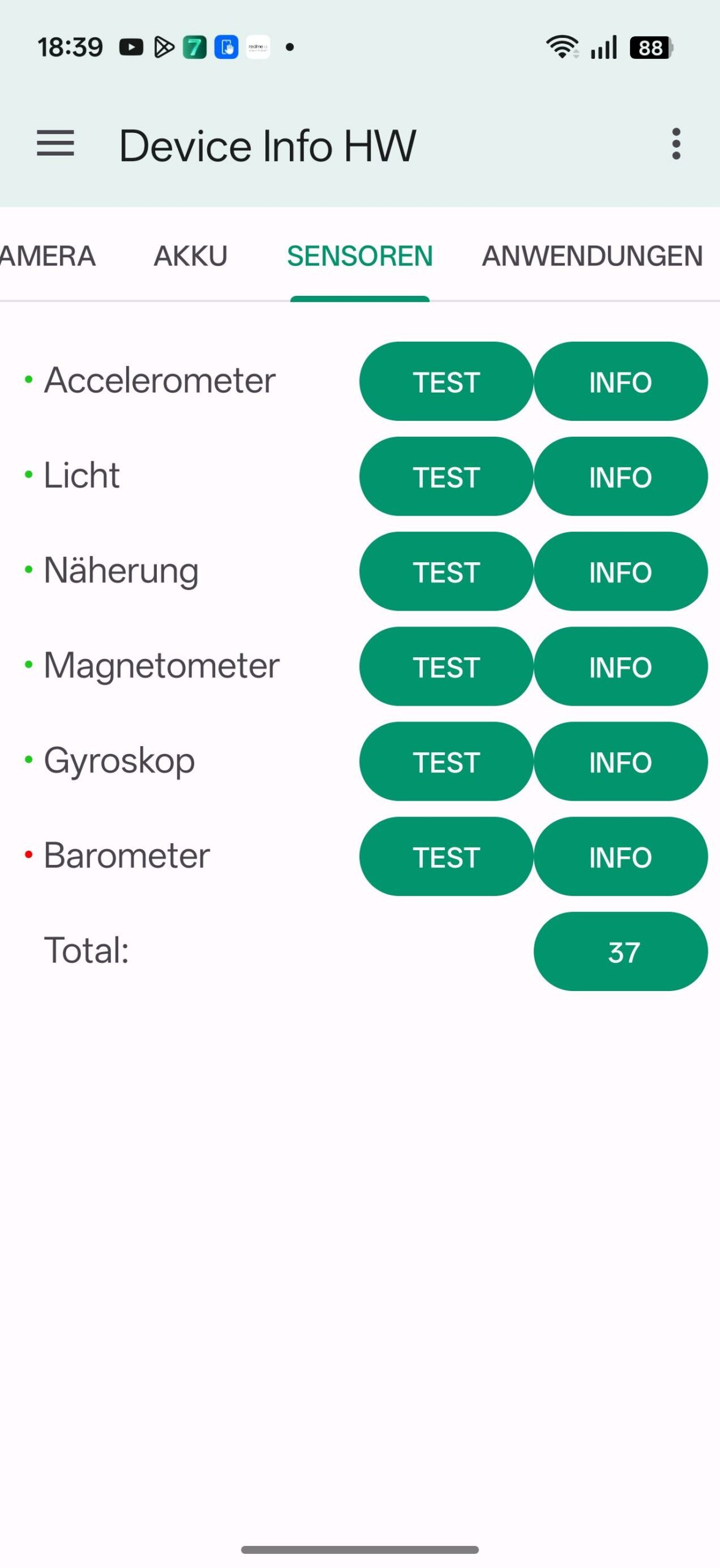
Task: Switch to the Anwendungen tab
Action: pos(592,256)
